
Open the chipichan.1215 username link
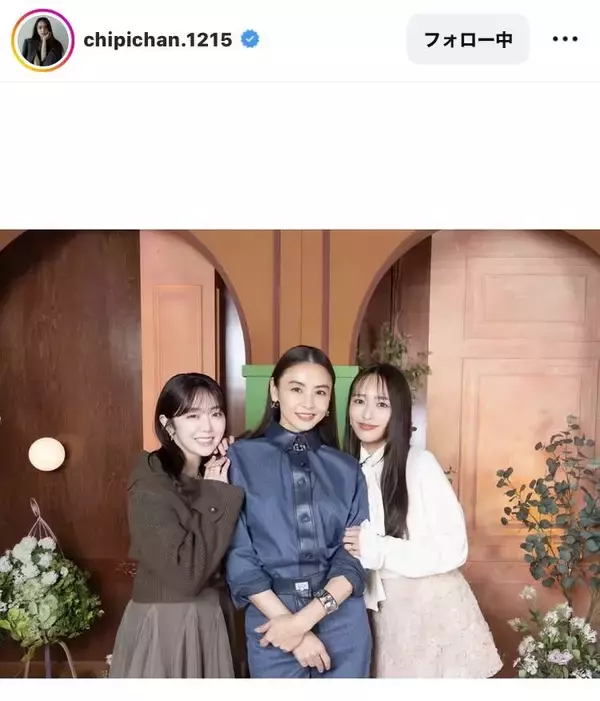157,40
